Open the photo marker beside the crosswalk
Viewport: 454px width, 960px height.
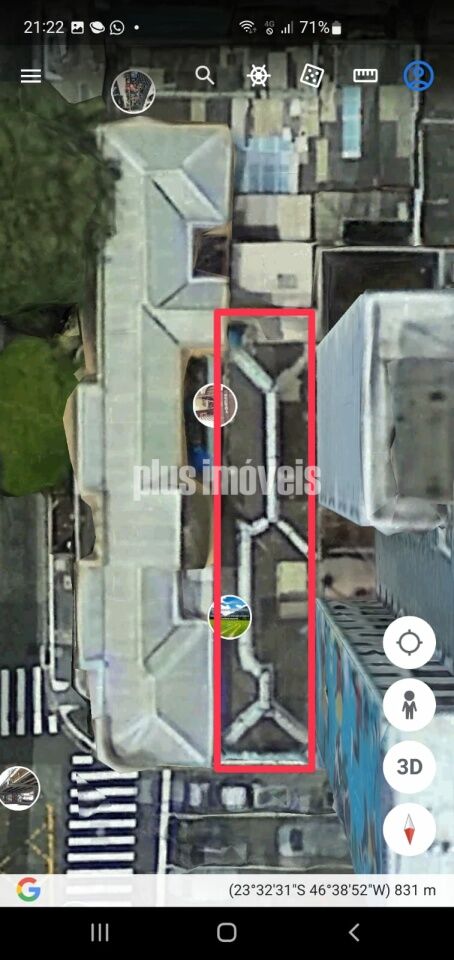tap(18, 788)
